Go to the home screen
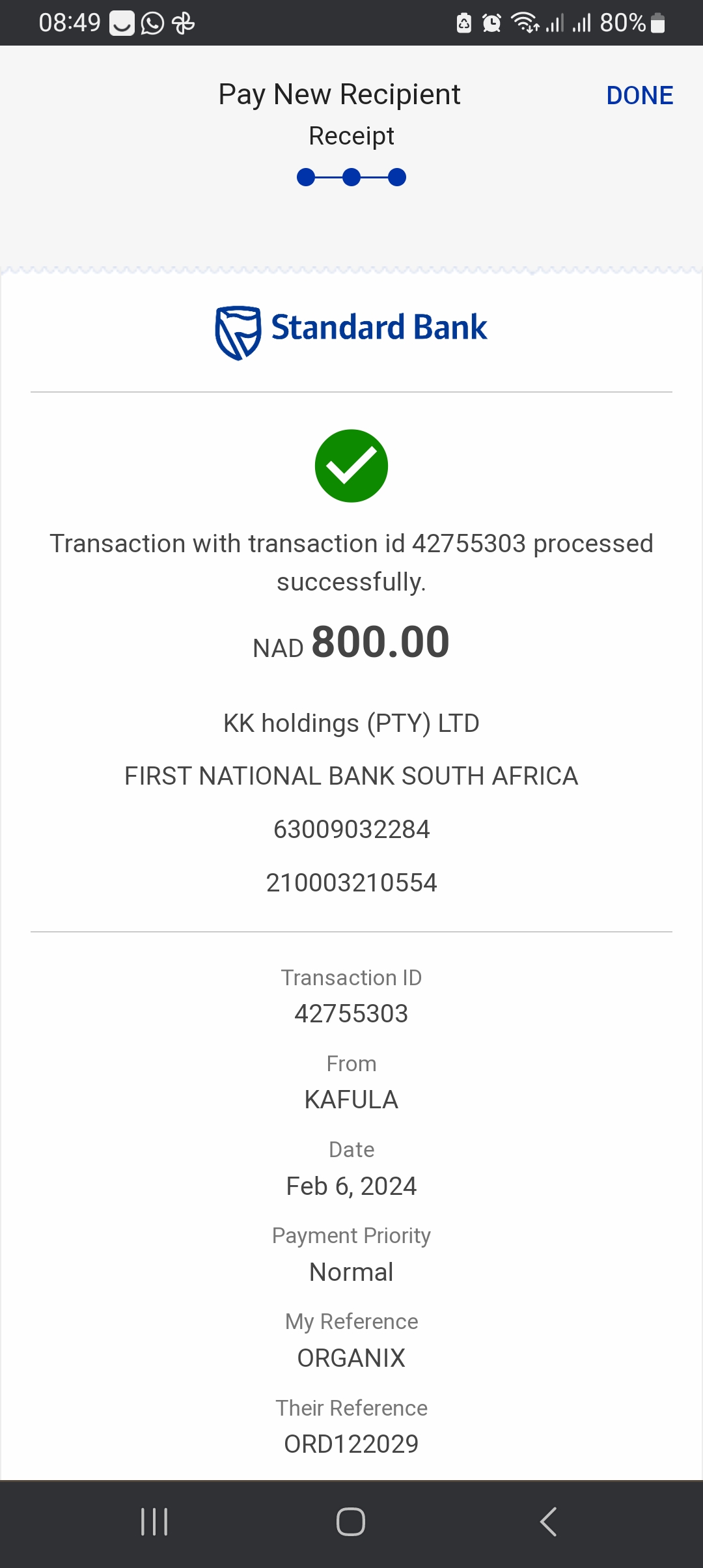This screenshot has height=1568, width=703. tap(351, 1522)
